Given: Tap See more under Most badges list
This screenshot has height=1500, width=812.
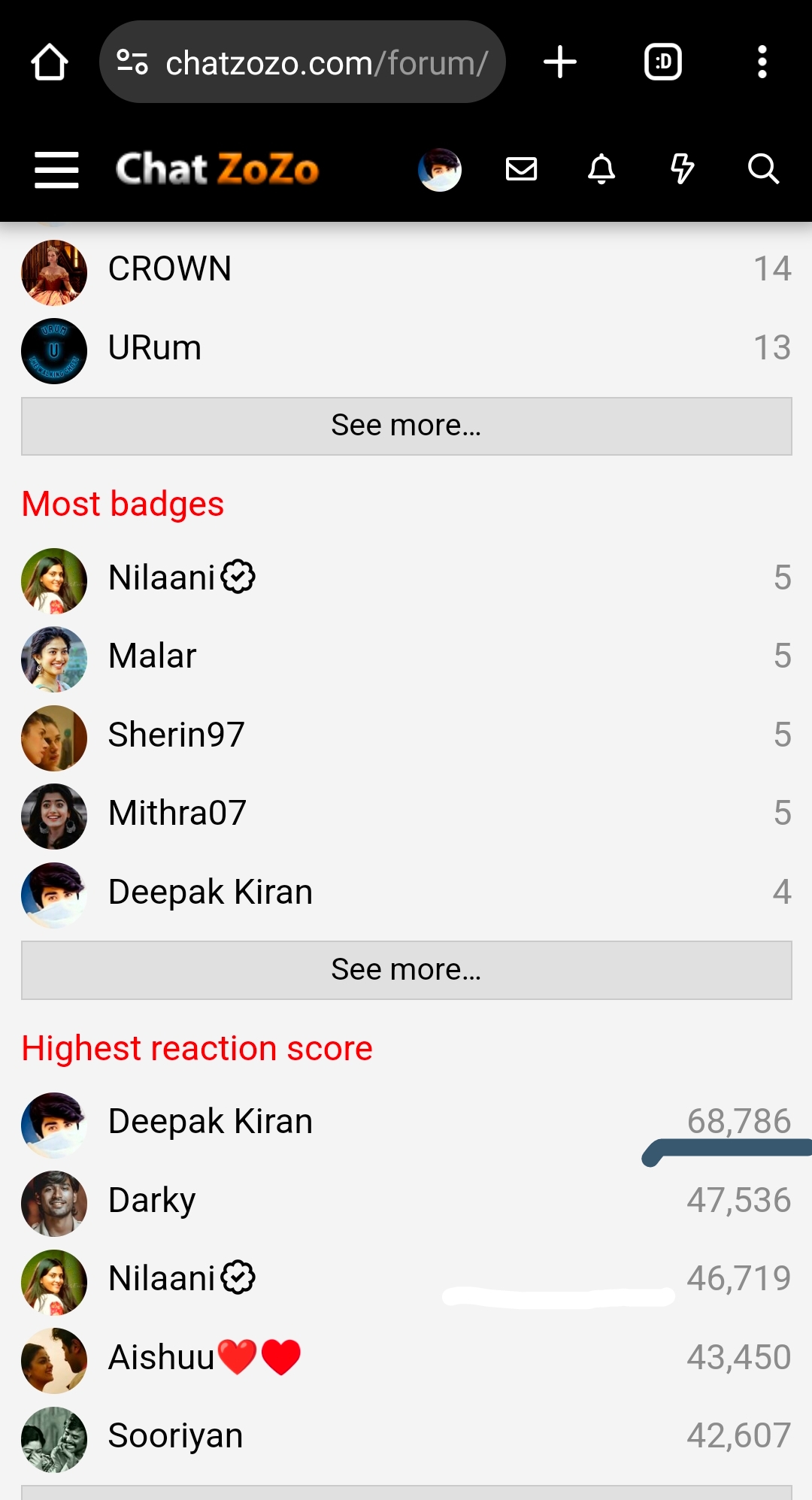Looking at the screenshot, I should [x=406, y=970].
